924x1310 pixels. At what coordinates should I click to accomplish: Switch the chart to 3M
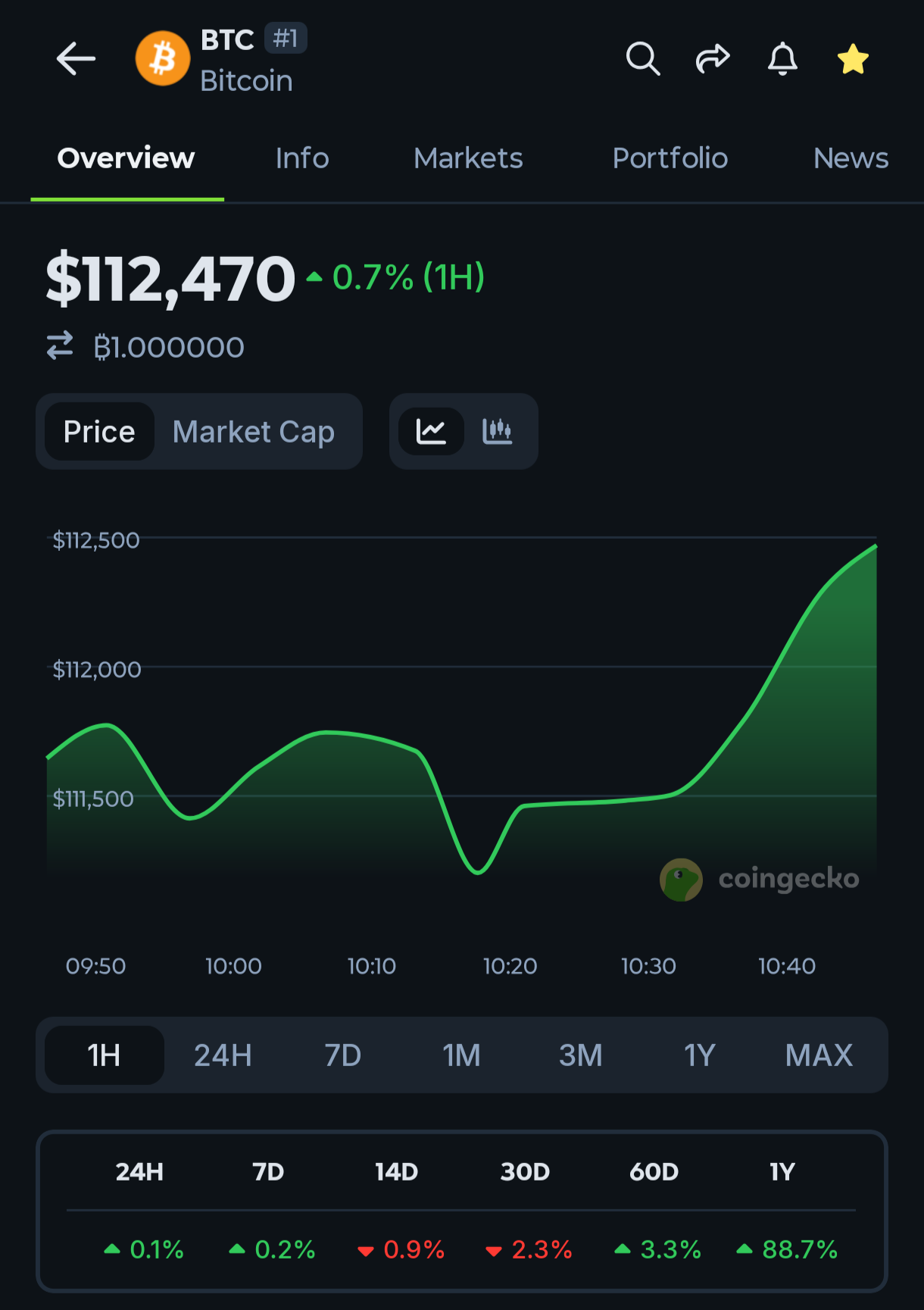click(x=580, y=1055)
